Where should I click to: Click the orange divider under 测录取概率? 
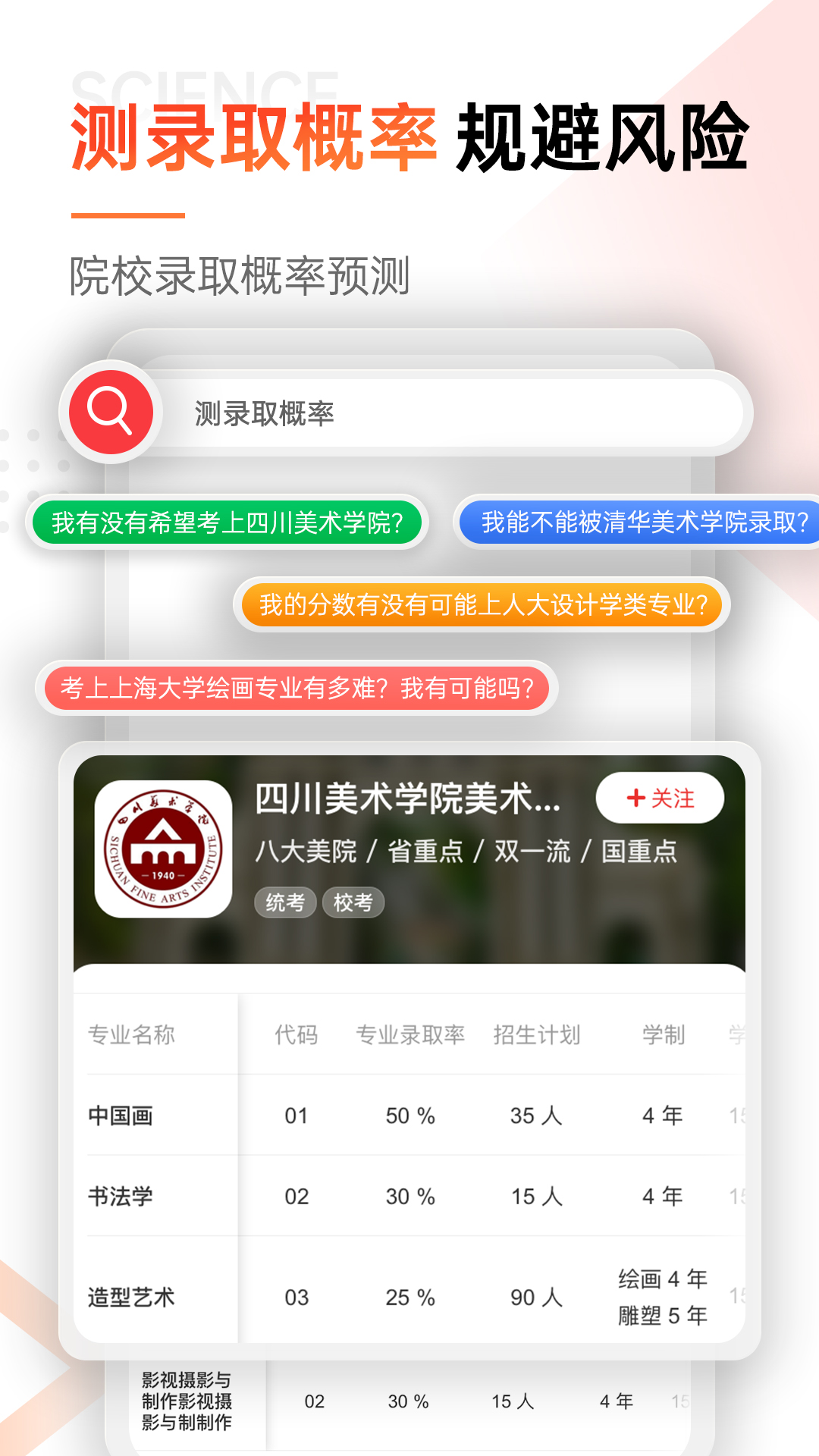tap(127, 215)
